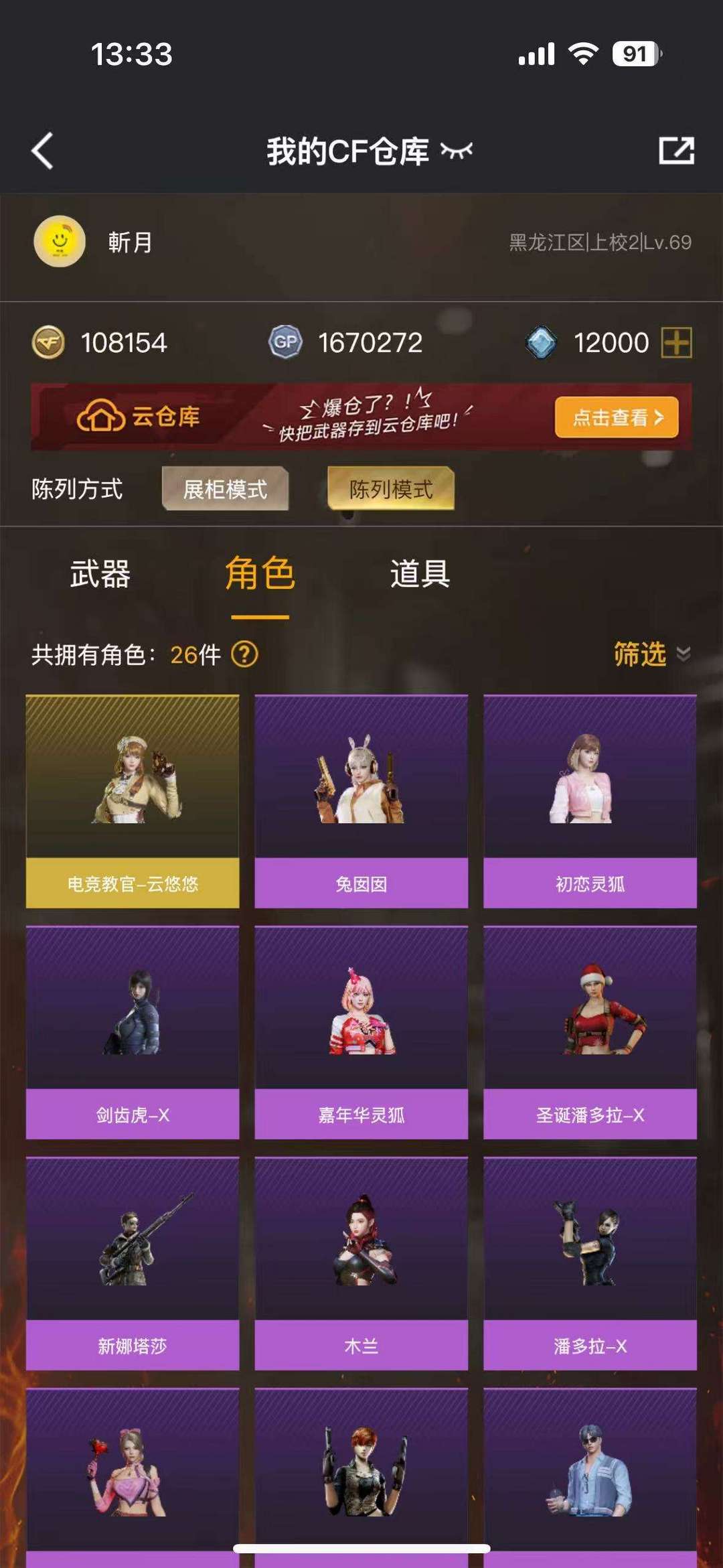Open the 剑齿虎-X character card
Screen dimensions: 723x1568
point(133,1032)
